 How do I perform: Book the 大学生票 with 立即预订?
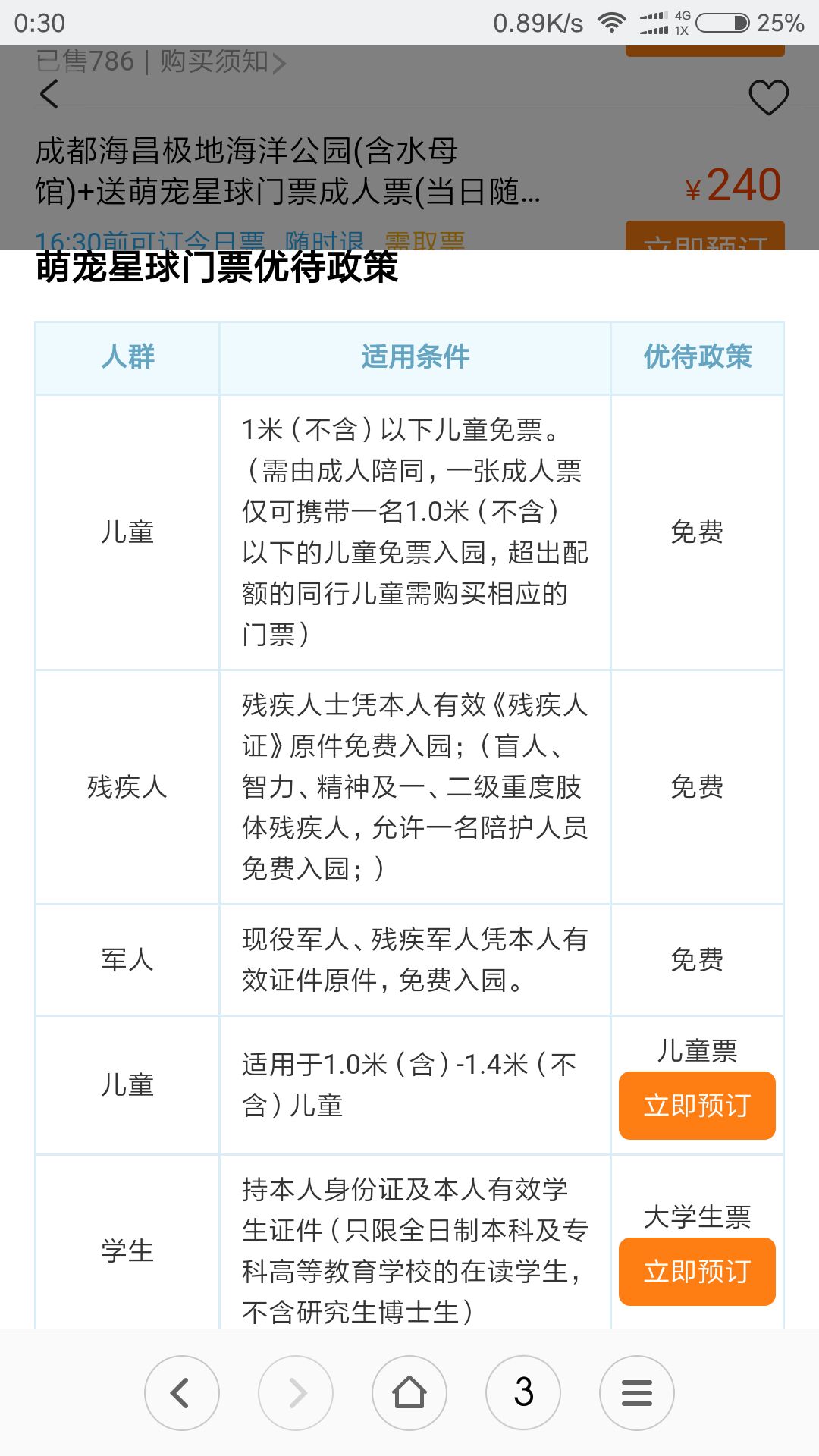[697, 1271]
